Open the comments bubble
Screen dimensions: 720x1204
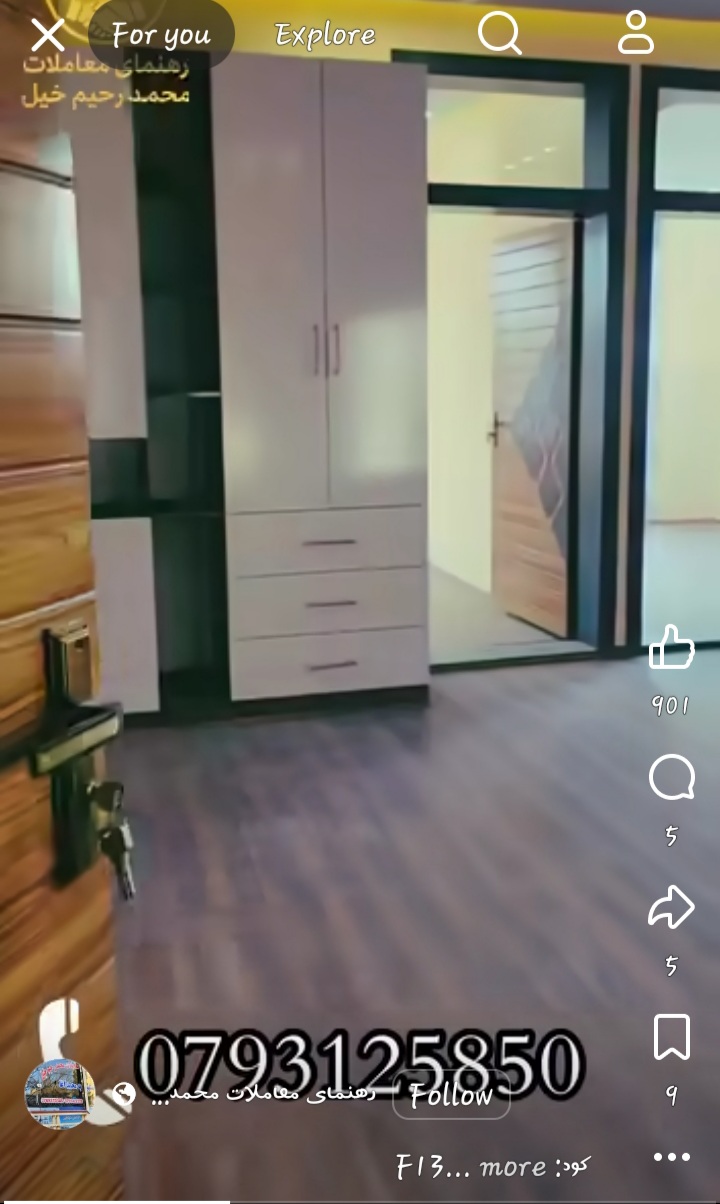[x=671, y=778]
